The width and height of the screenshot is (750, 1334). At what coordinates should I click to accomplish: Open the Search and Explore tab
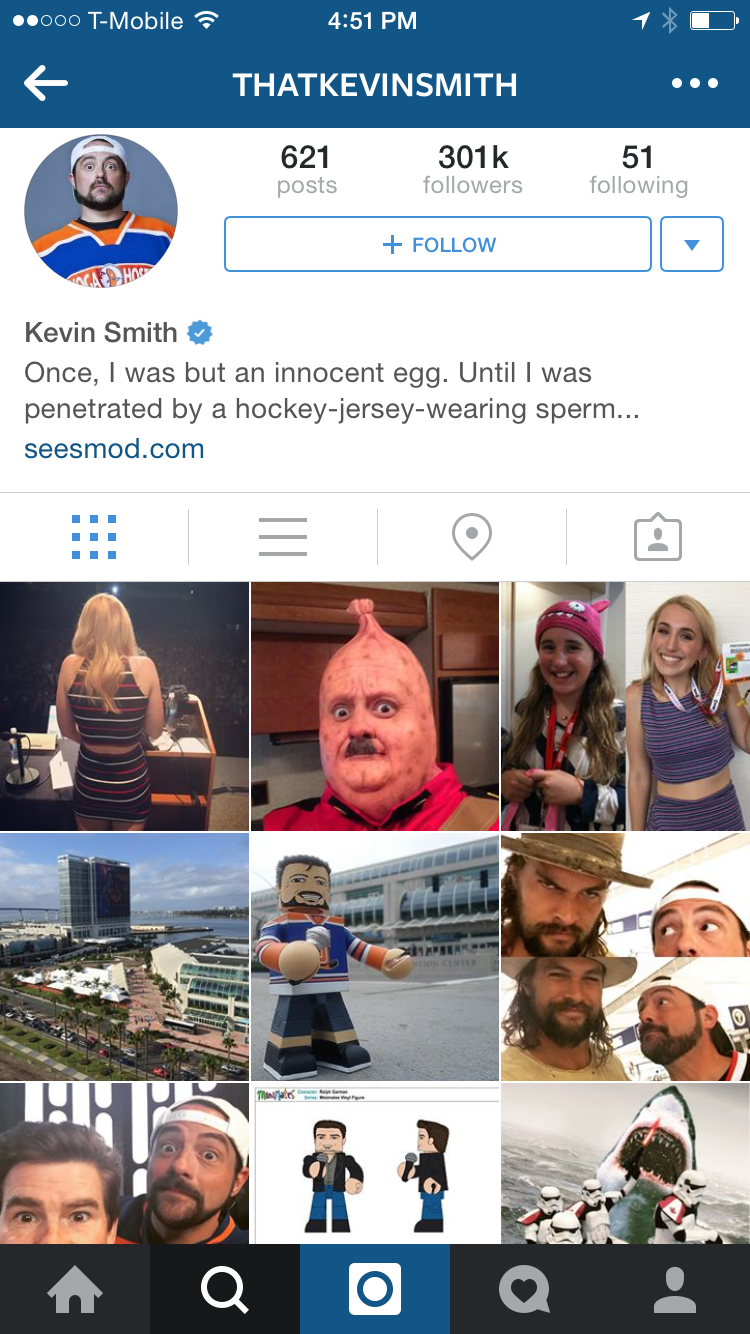(x=225, y=1289)
